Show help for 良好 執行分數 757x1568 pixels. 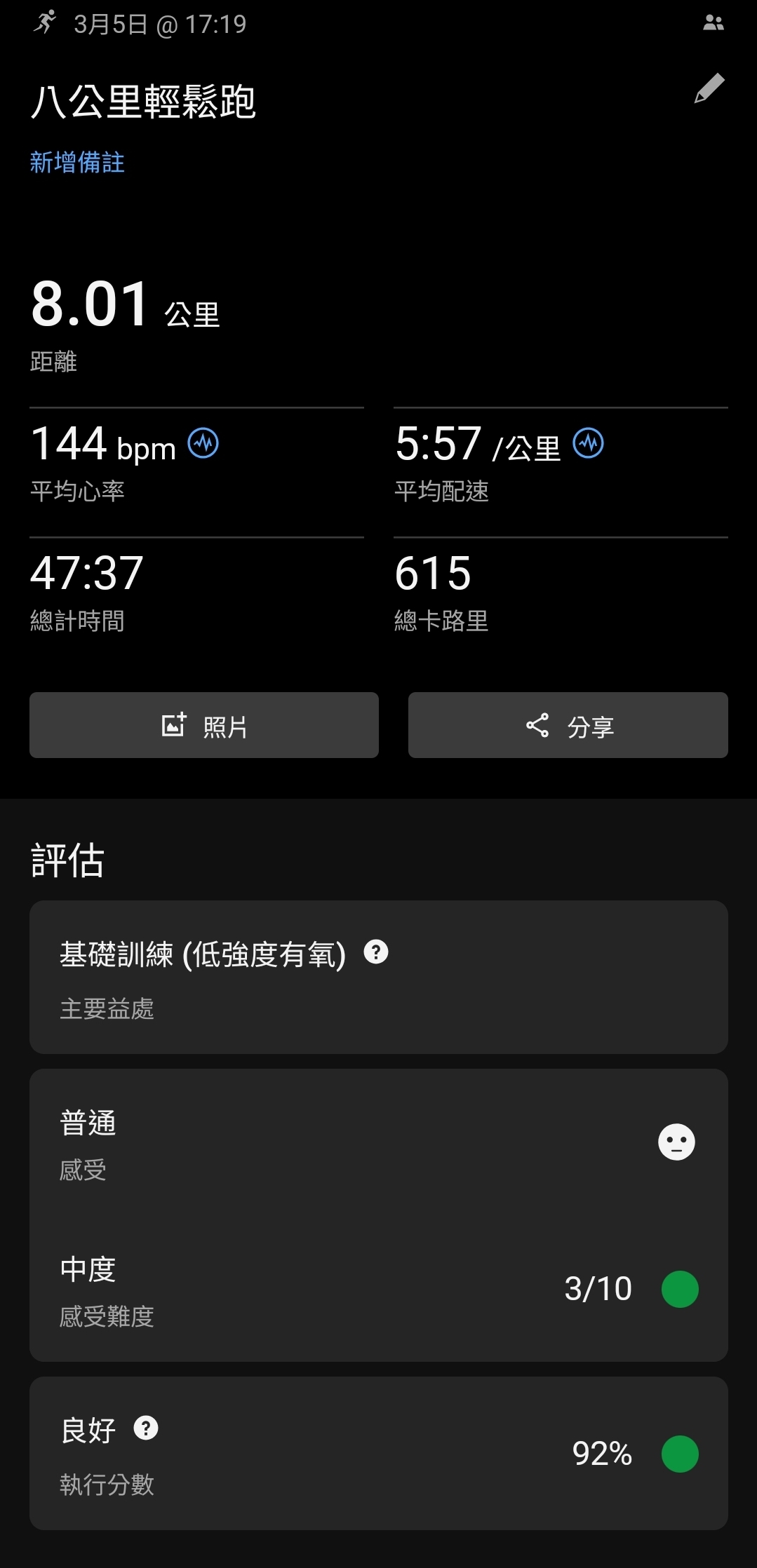click(146, 1428)
